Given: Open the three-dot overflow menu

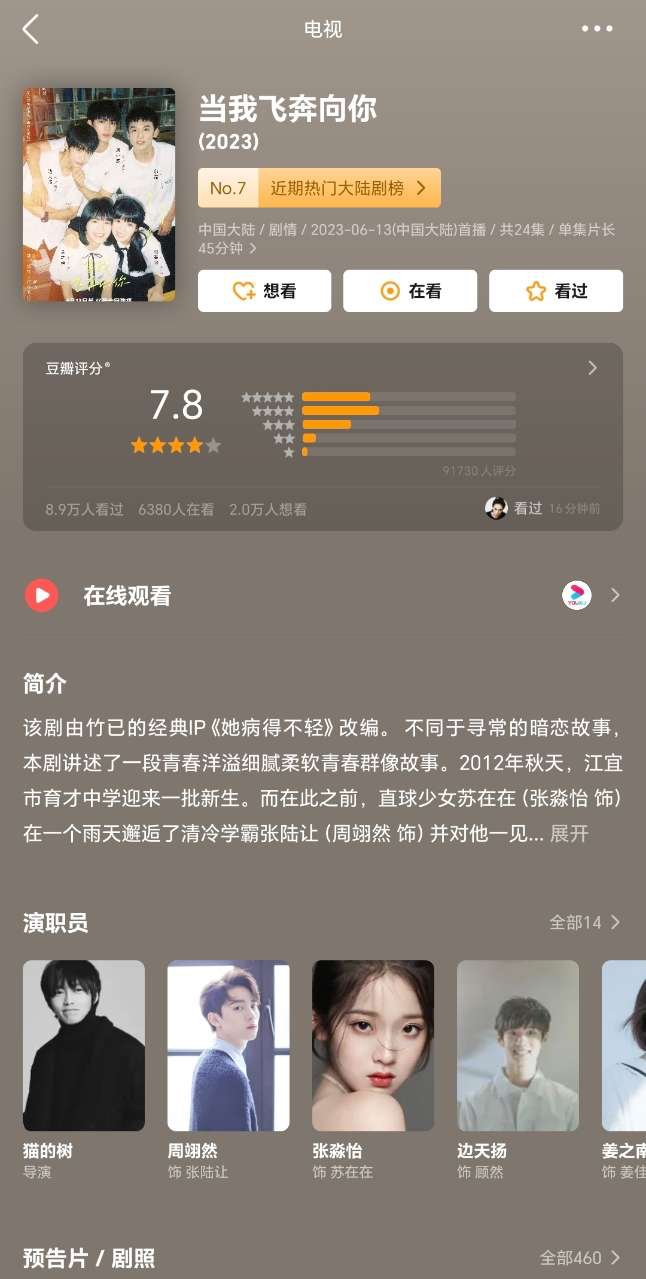Looking at the screenshot, I should pyautogui.click(x=597, y=29).
